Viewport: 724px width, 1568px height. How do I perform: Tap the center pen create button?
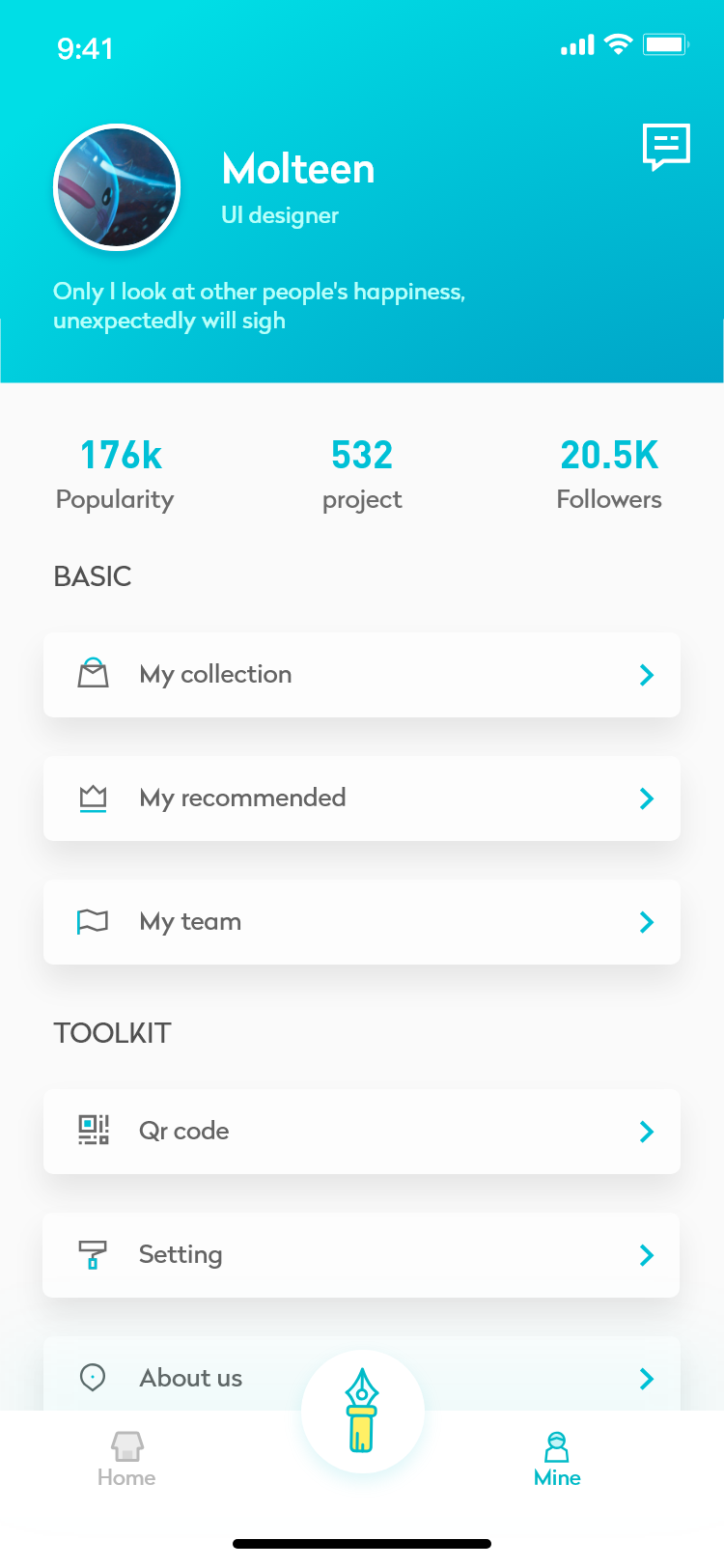coord(362,1411)
